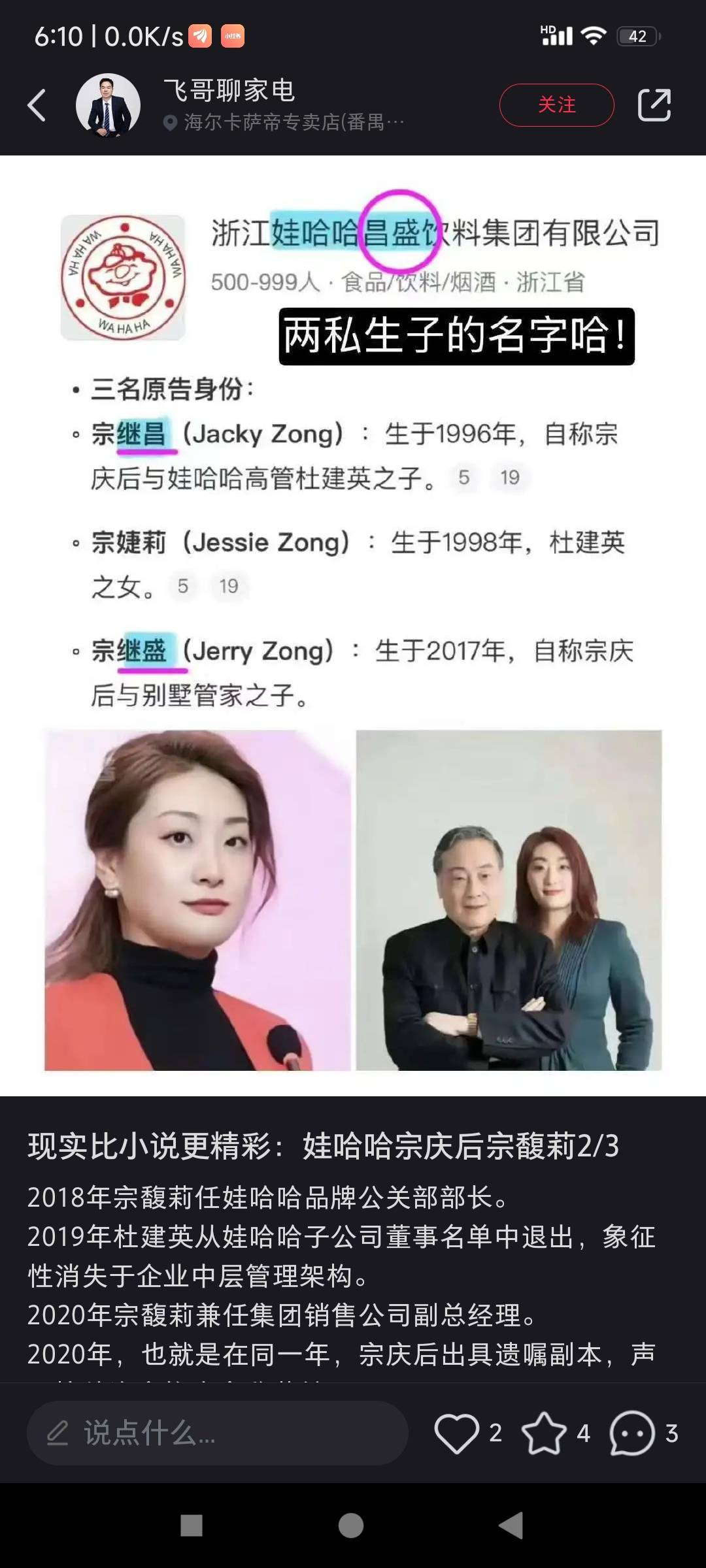Viewport: 706px width, 1568px height.
Task: Open the comments bubble icon
Action: pos(631,1433)
